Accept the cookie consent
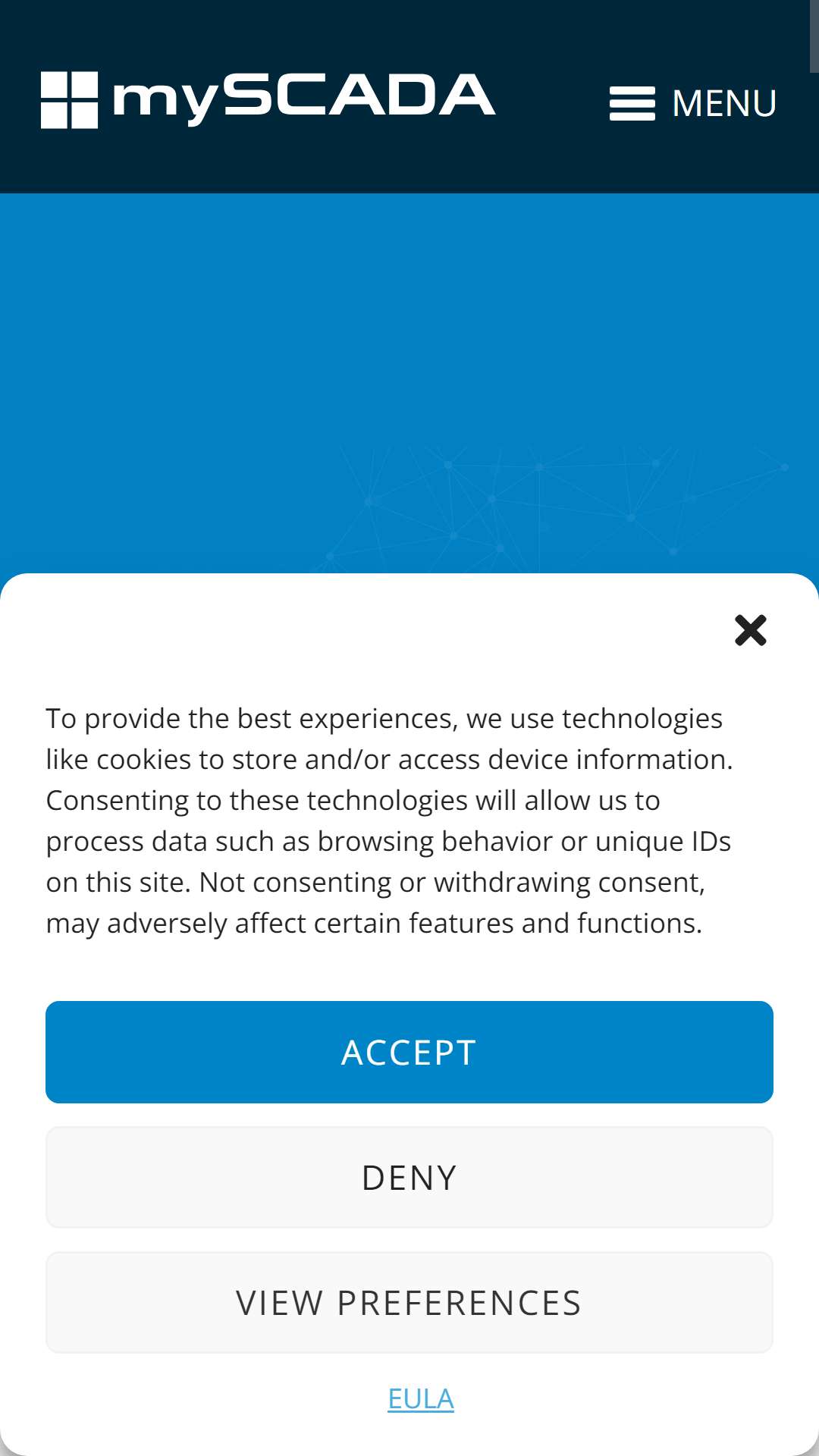 [x=409, y=1052]
